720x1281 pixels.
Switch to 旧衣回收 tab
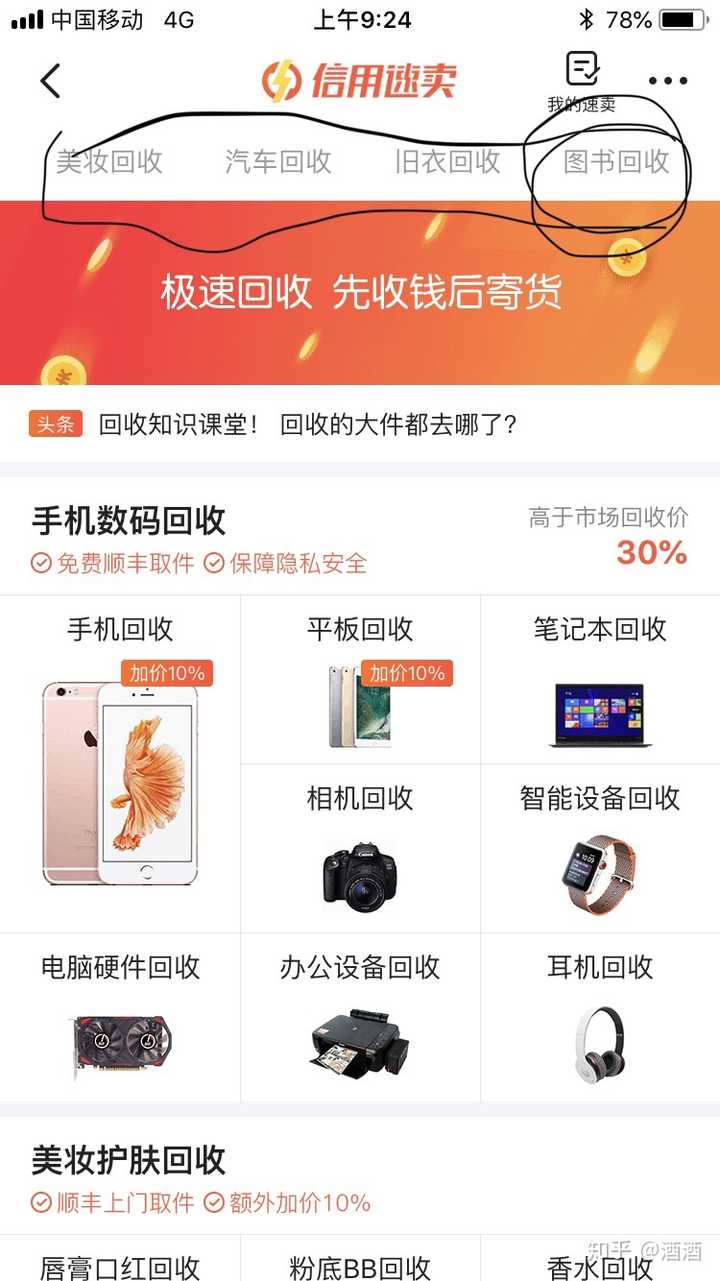point(447,161)
